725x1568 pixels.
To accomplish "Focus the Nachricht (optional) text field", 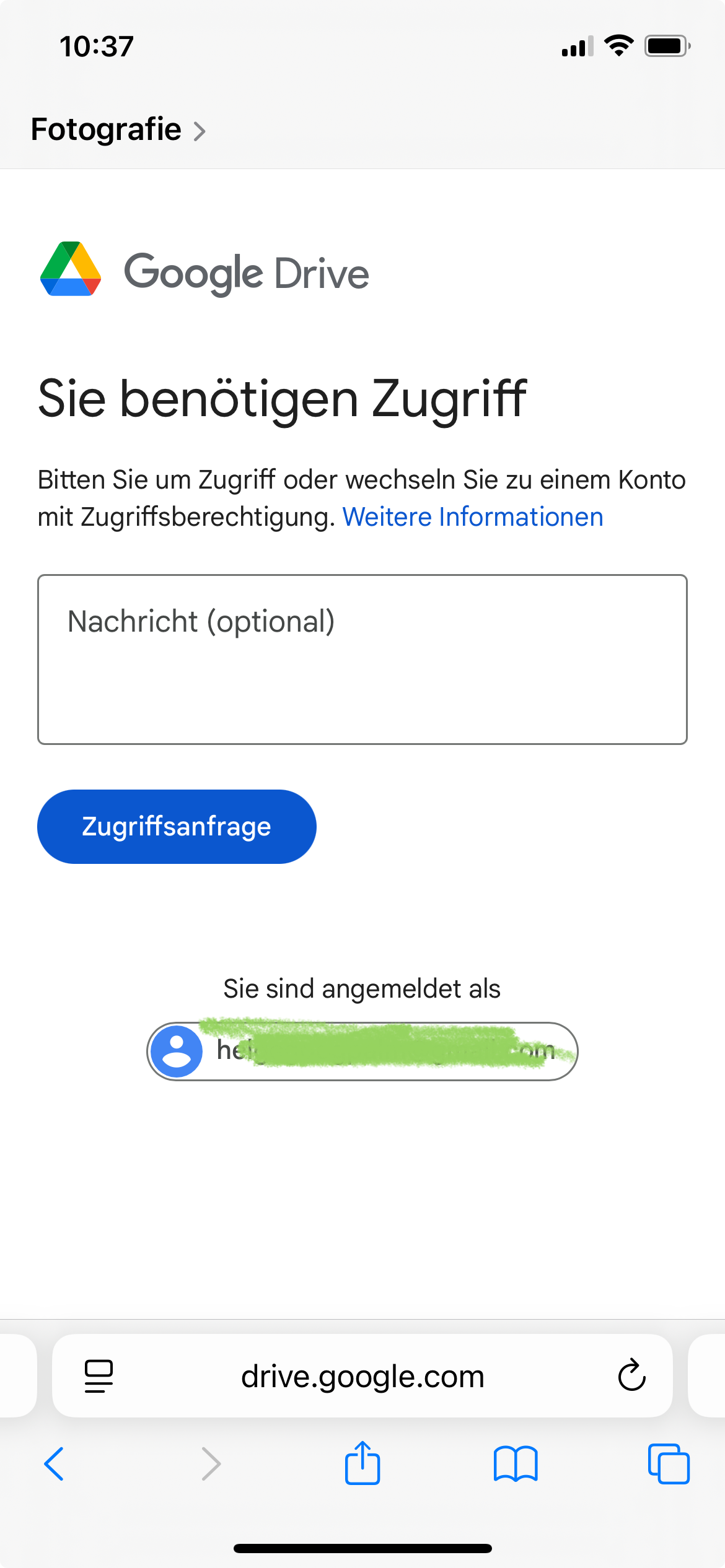I will (362, 660).
